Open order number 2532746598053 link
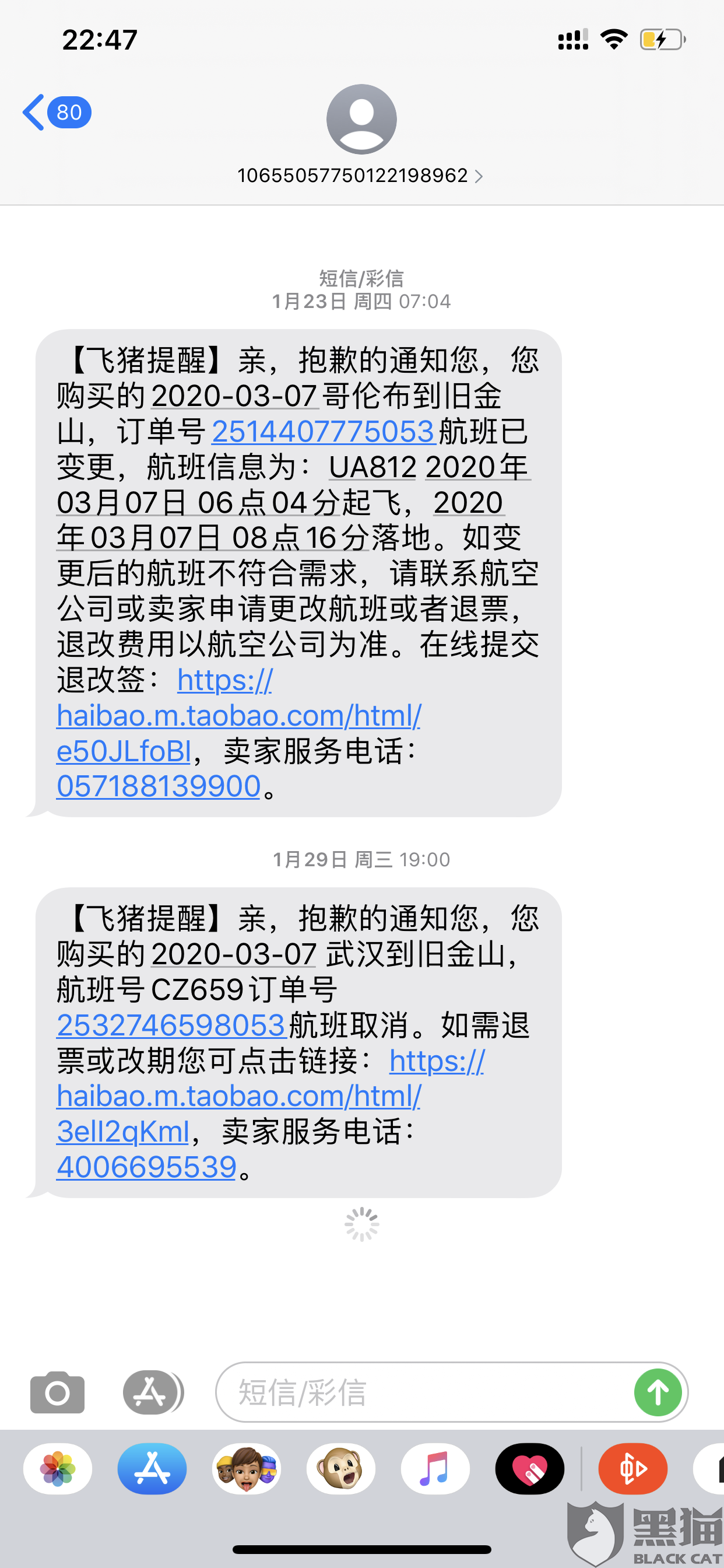This screenshot has width=724, height=1568. pos(171,1025)
